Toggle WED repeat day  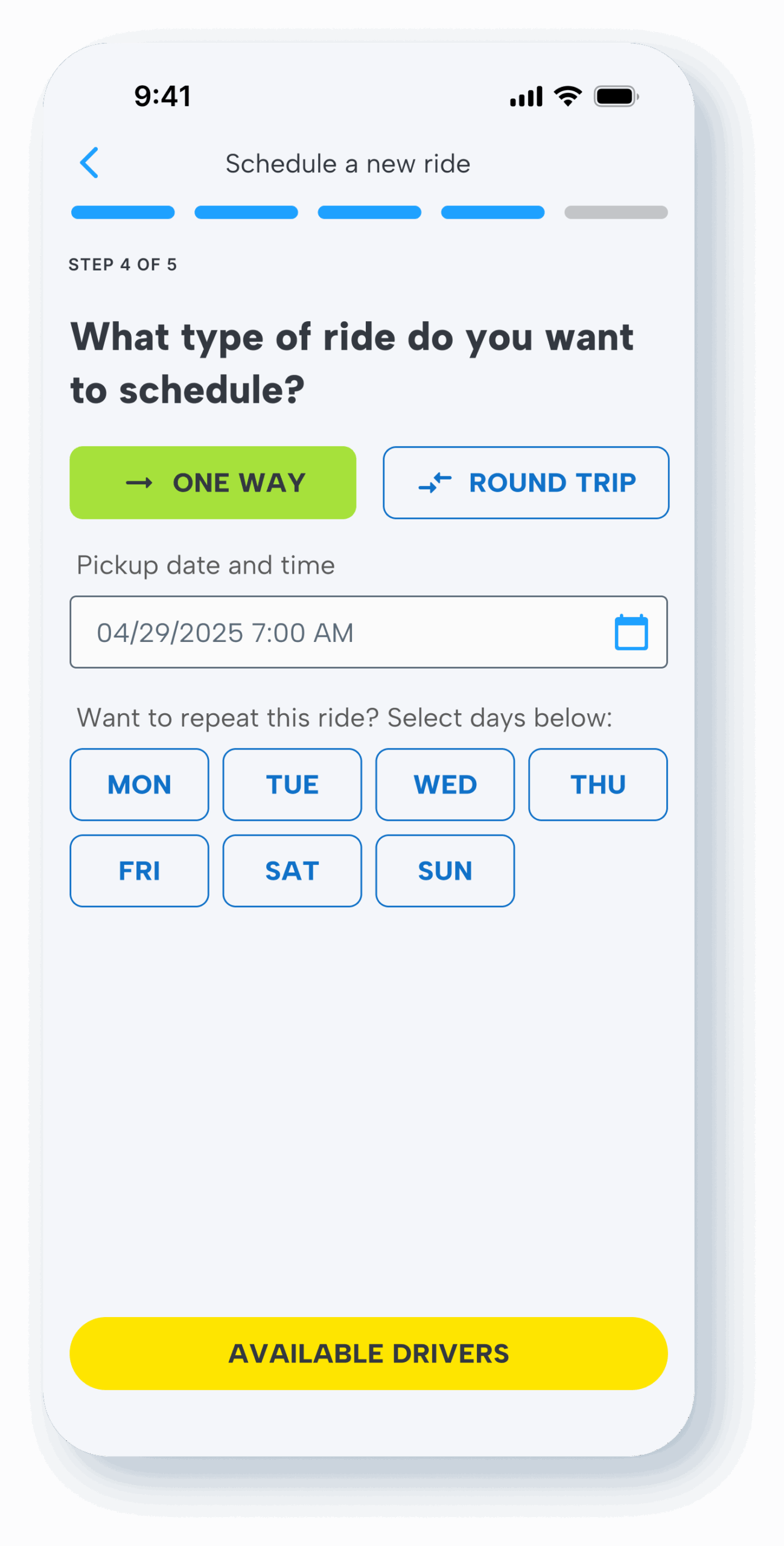tap(445, 784)
